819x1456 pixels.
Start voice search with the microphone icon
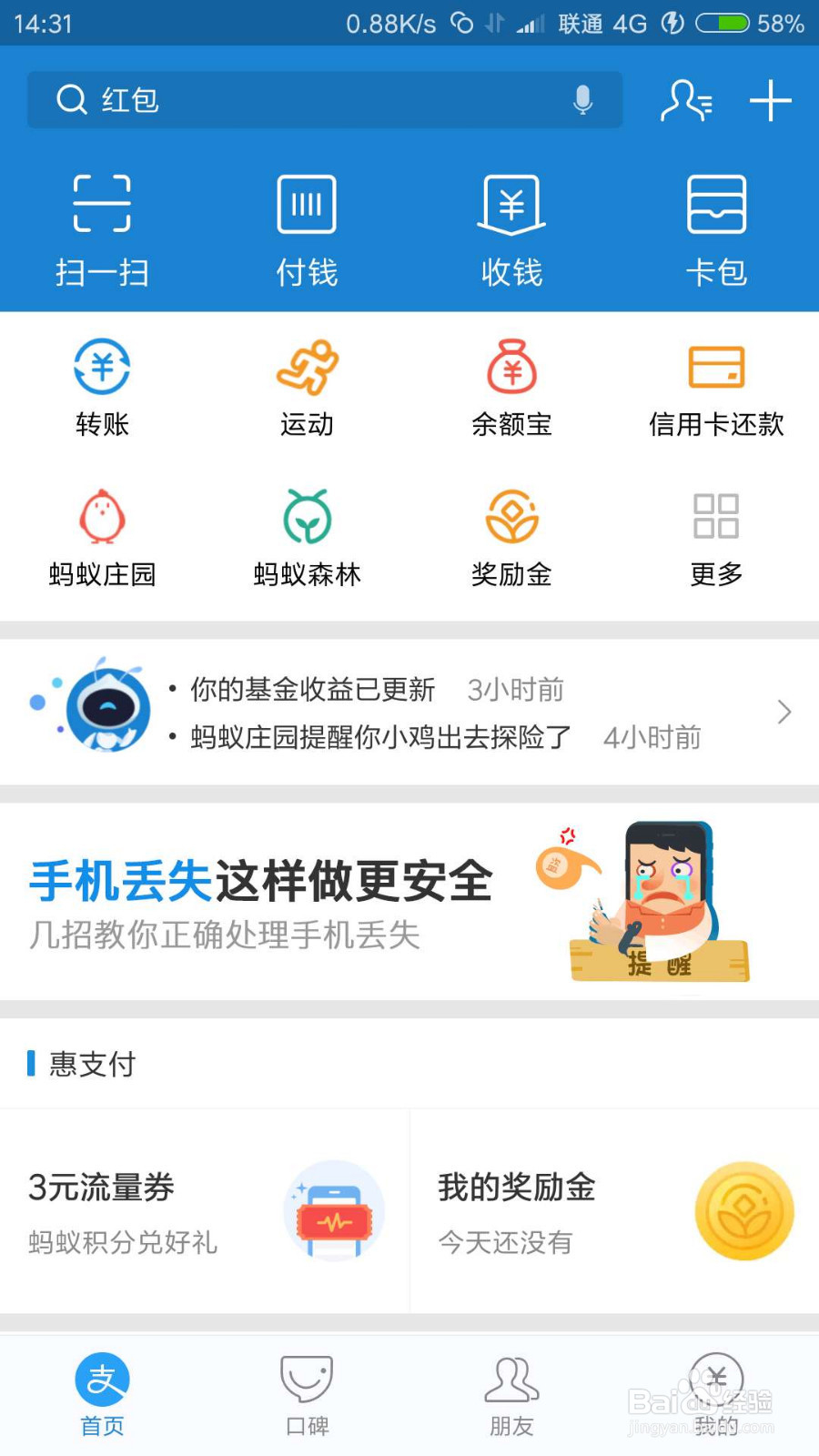(583, 100)
